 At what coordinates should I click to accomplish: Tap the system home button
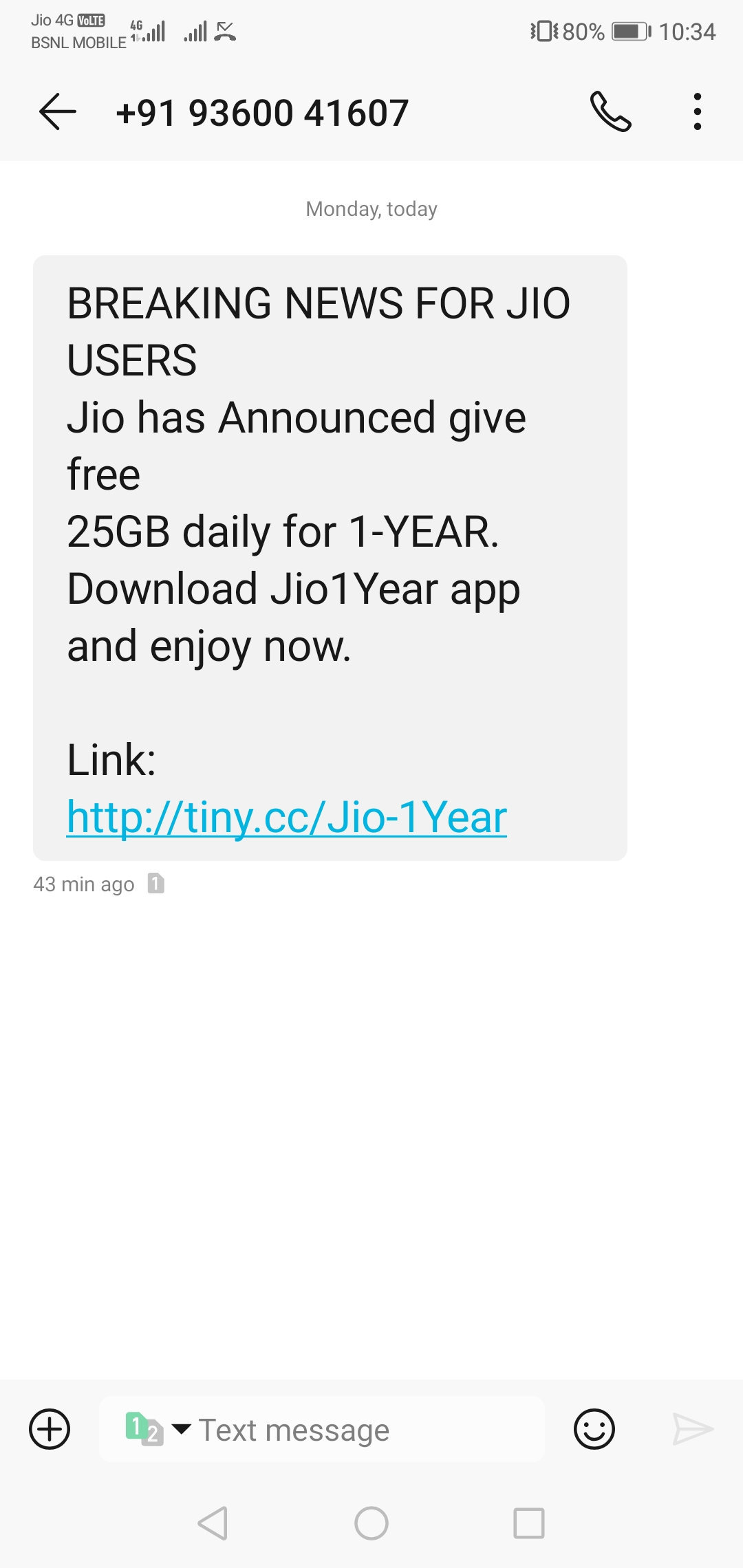371,1523
